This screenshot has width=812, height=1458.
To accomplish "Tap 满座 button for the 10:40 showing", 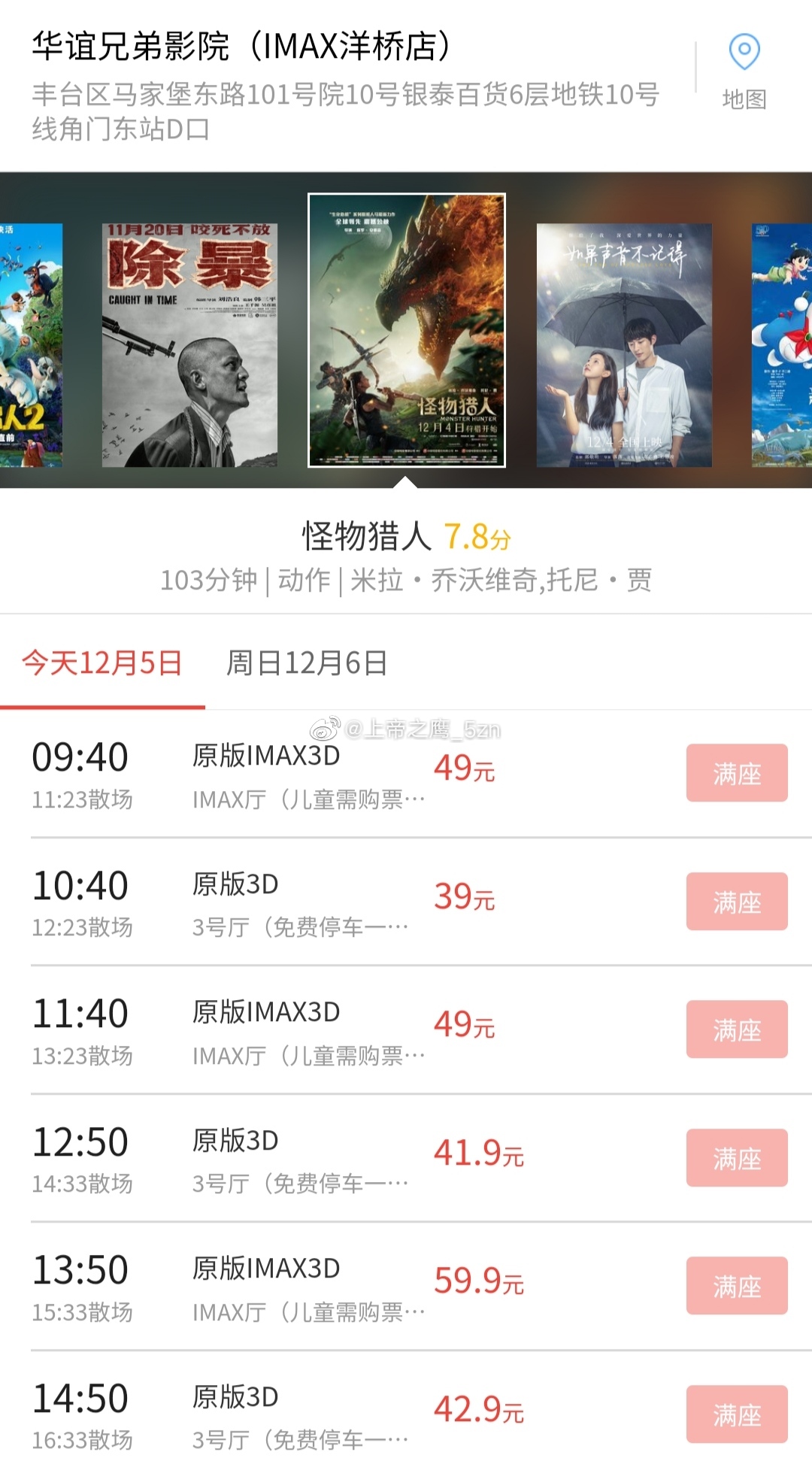I will click(x=736, y=902).
